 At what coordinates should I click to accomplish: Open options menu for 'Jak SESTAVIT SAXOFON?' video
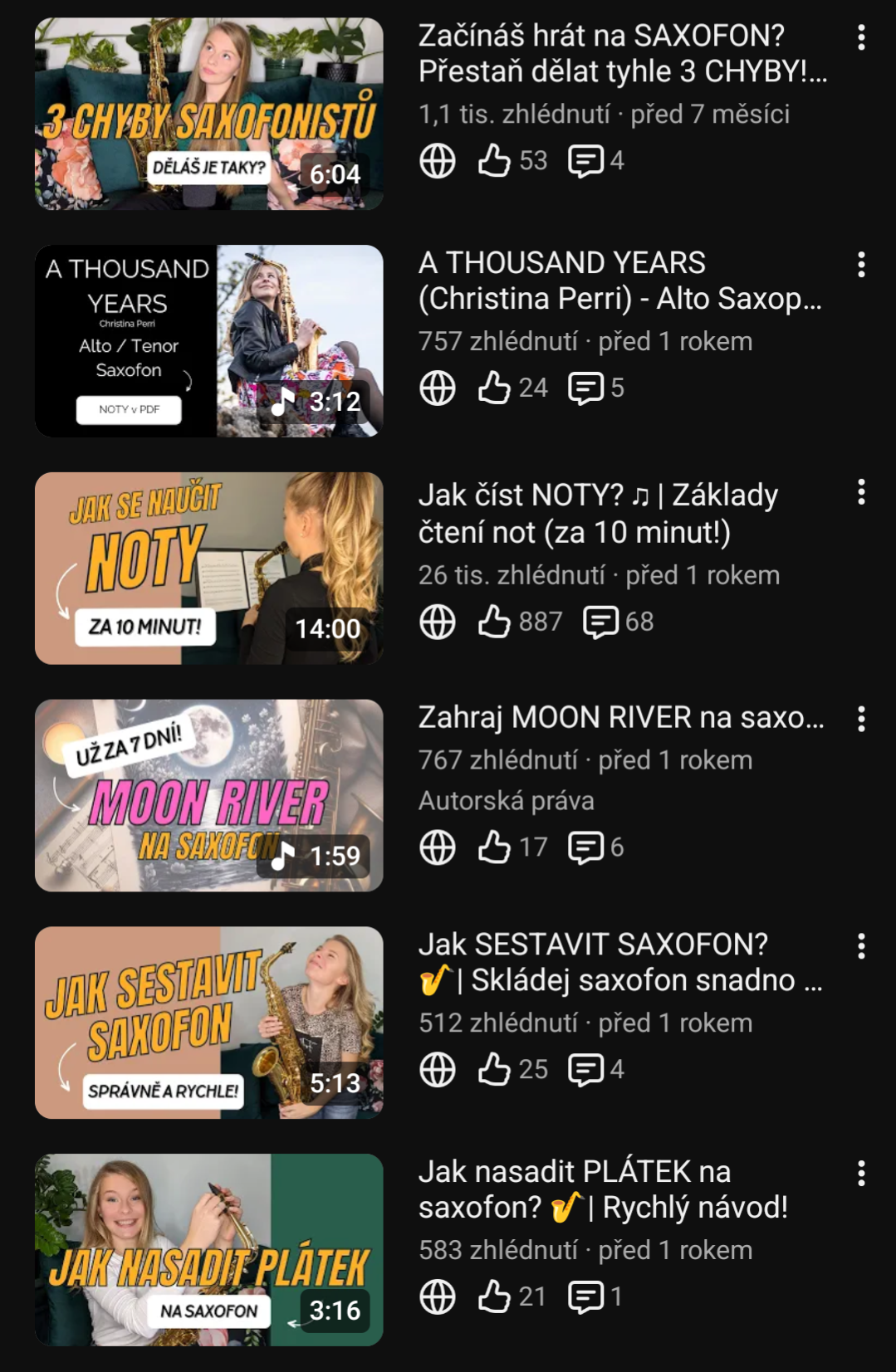(861, 946)
